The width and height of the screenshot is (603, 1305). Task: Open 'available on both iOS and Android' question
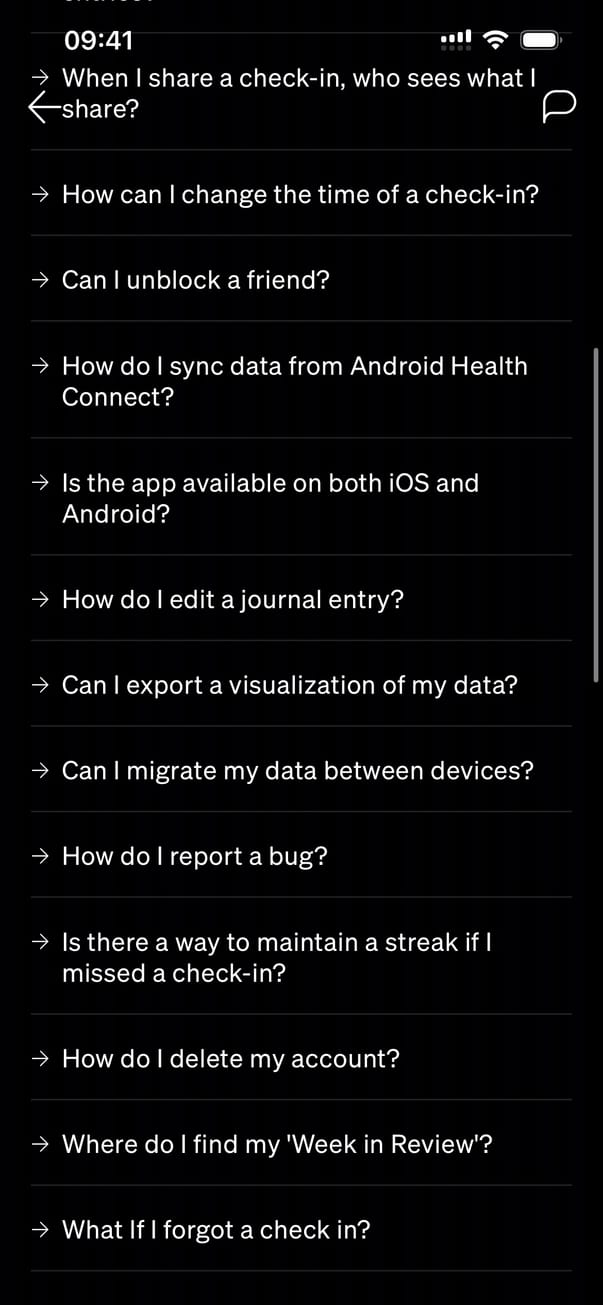coord(270,498)
